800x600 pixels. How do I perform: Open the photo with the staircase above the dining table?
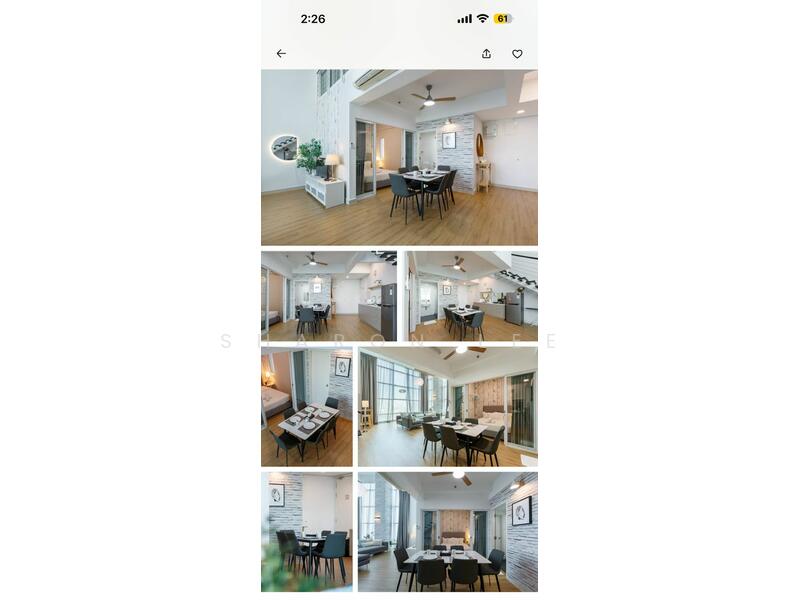pos(471,296)
